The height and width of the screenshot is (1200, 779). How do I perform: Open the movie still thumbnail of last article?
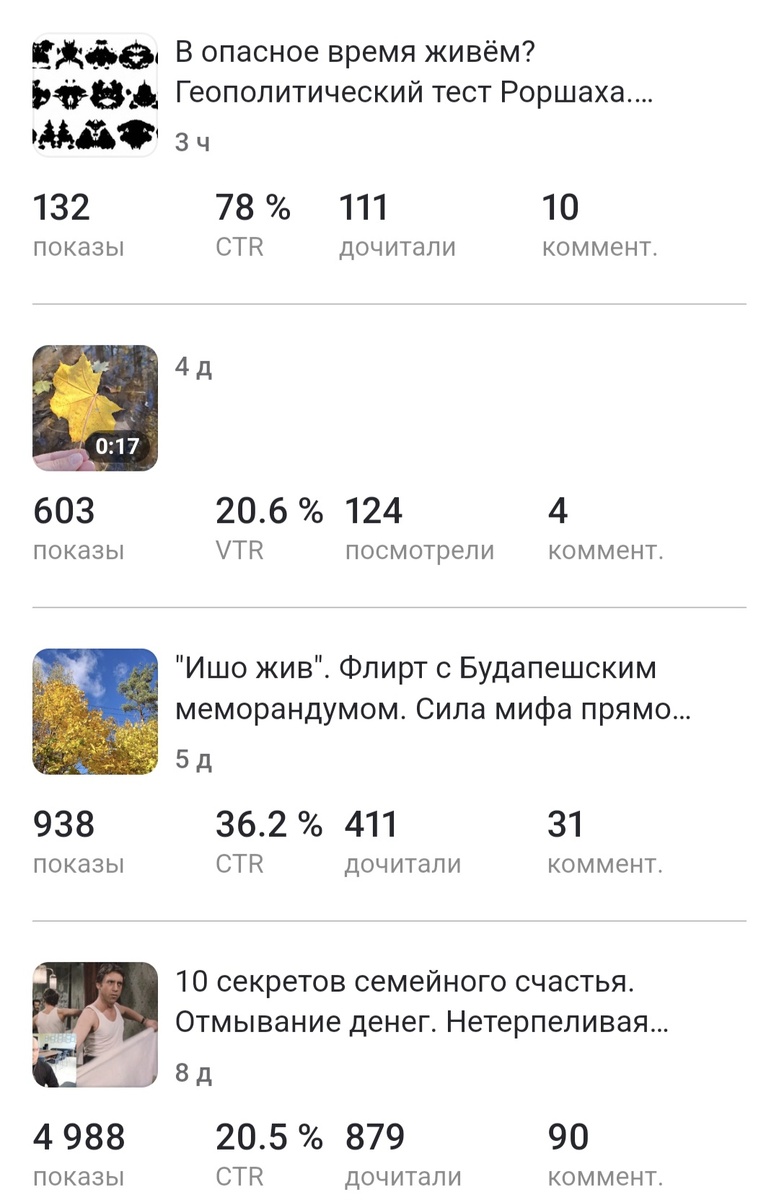click(95, 1020)
